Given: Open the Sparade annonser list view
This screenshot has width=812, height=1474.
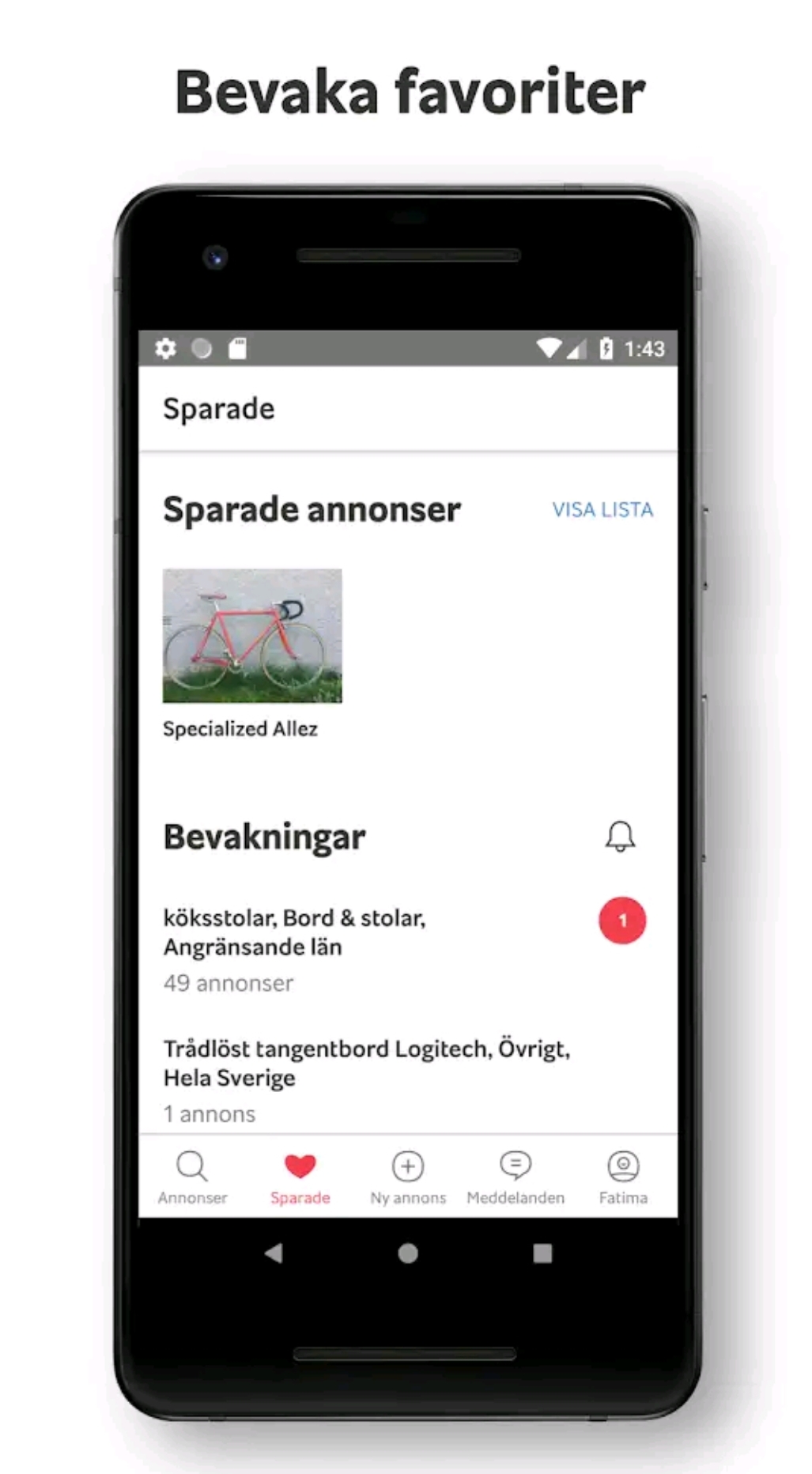Looking at the screenshot, I should click(602, 509).
